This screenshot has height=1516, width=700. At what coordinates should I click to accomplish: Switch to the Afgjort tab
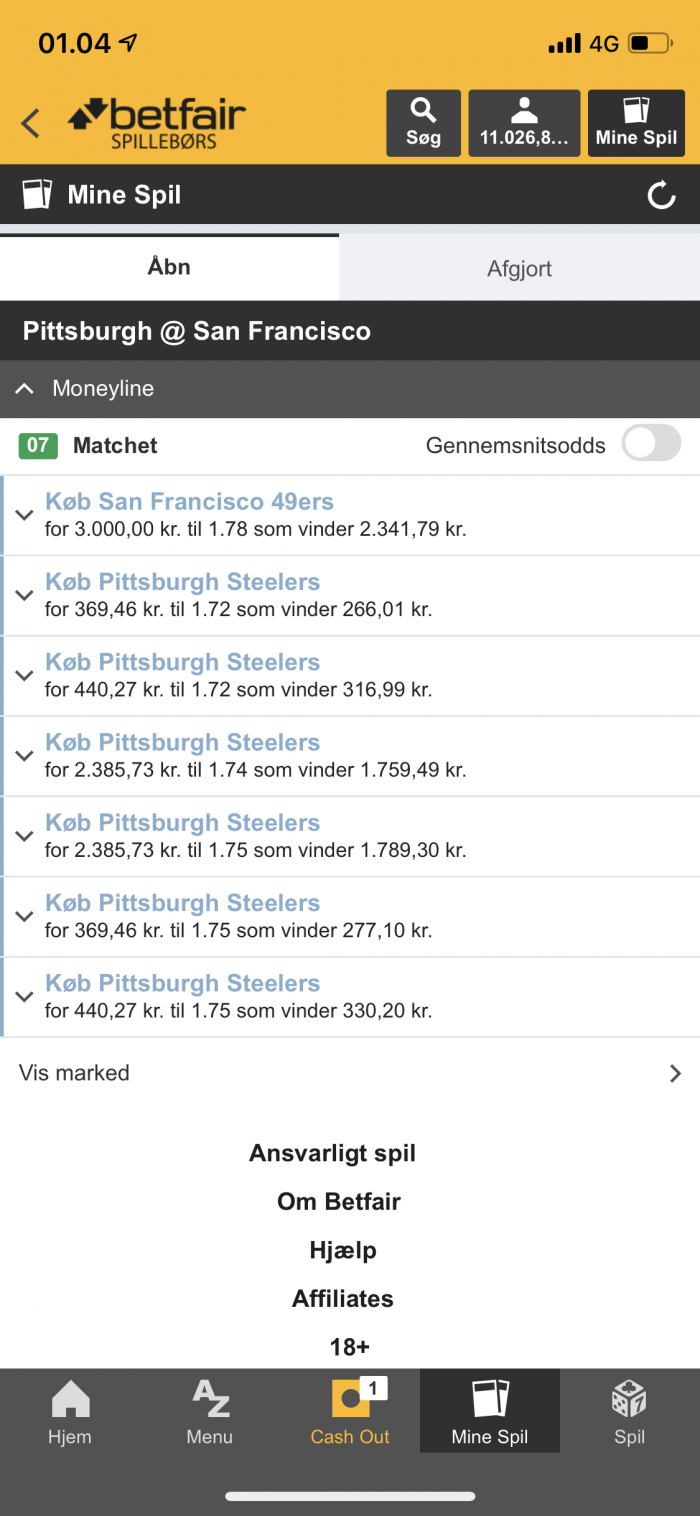pyautogui.click(x=520, y=268)
